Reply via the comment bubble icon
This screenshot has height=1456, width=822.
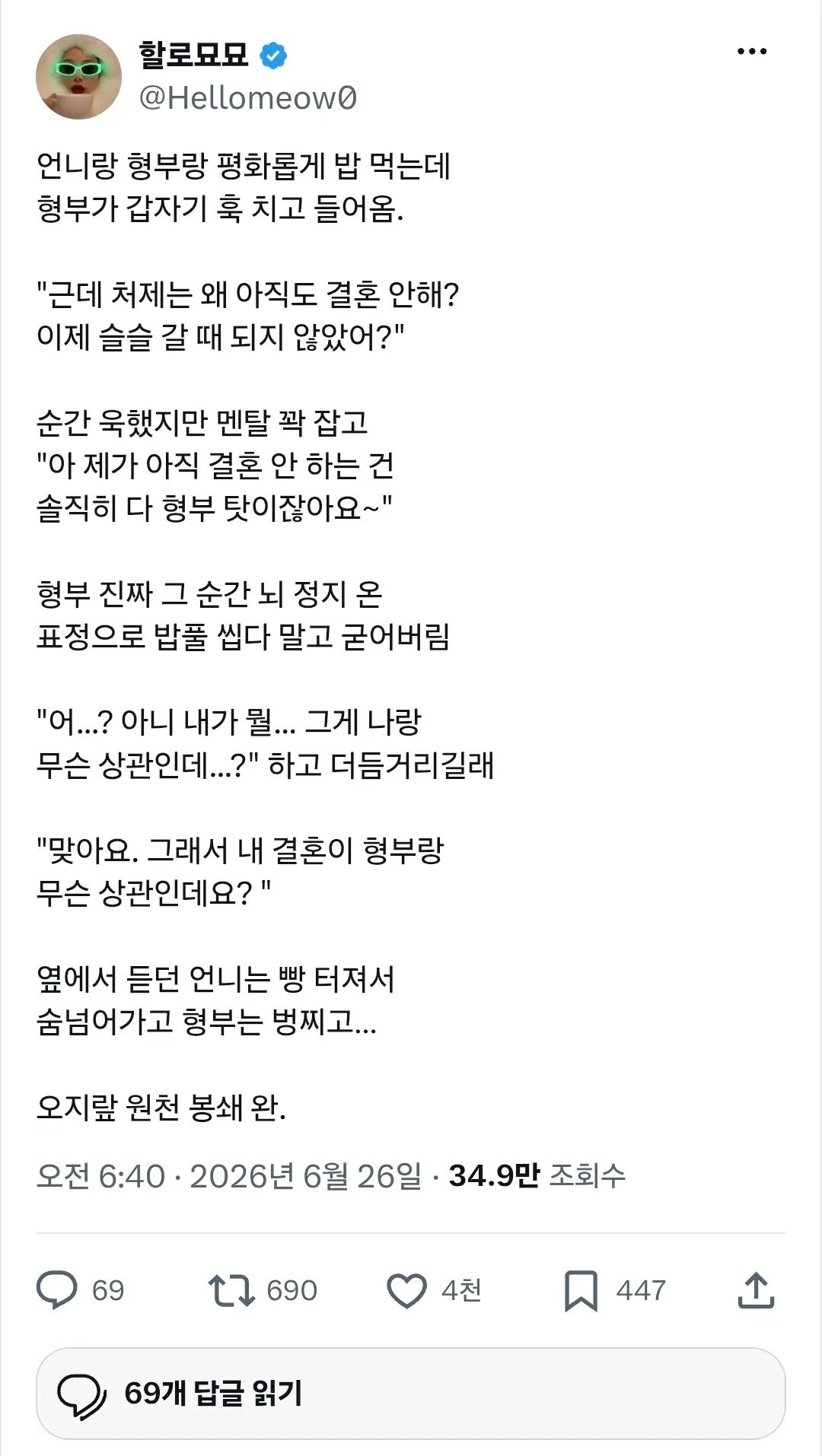click(x=57, y=1290)
